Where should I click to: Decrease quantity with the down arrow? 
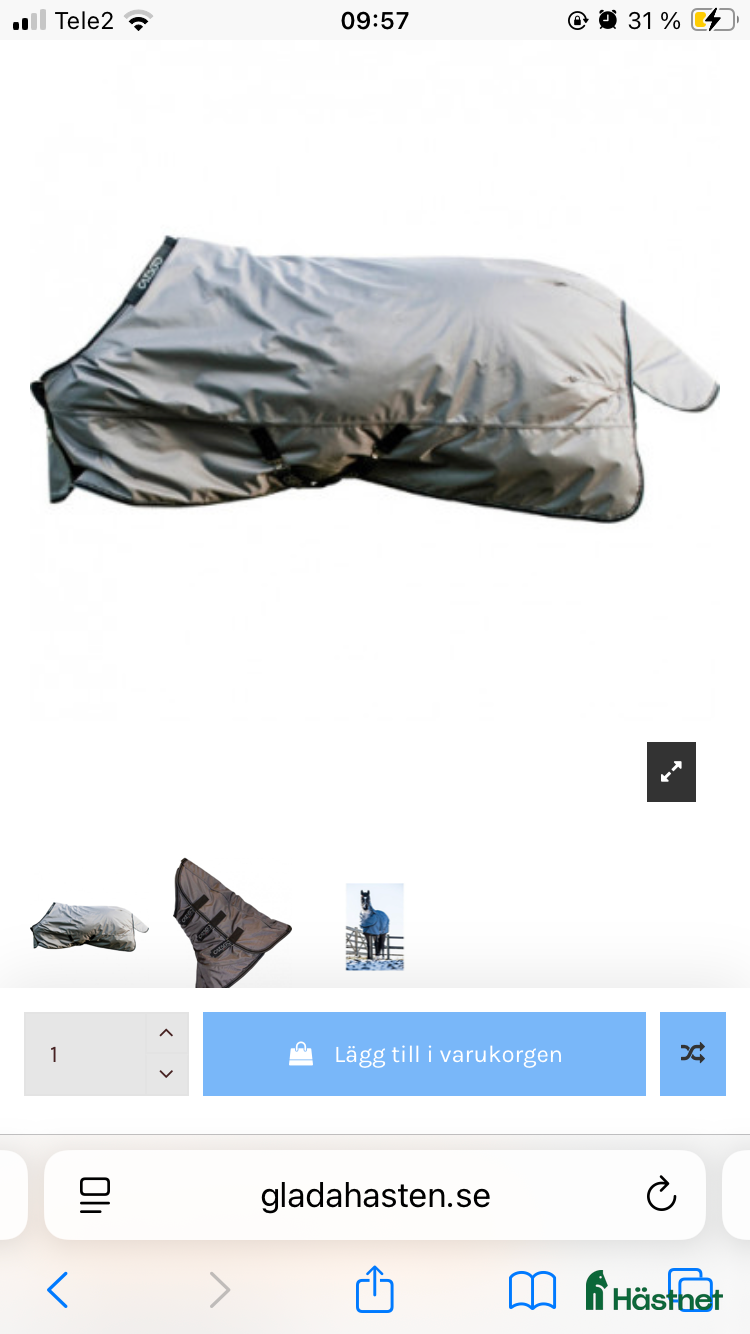click(x=166, y=1076)
